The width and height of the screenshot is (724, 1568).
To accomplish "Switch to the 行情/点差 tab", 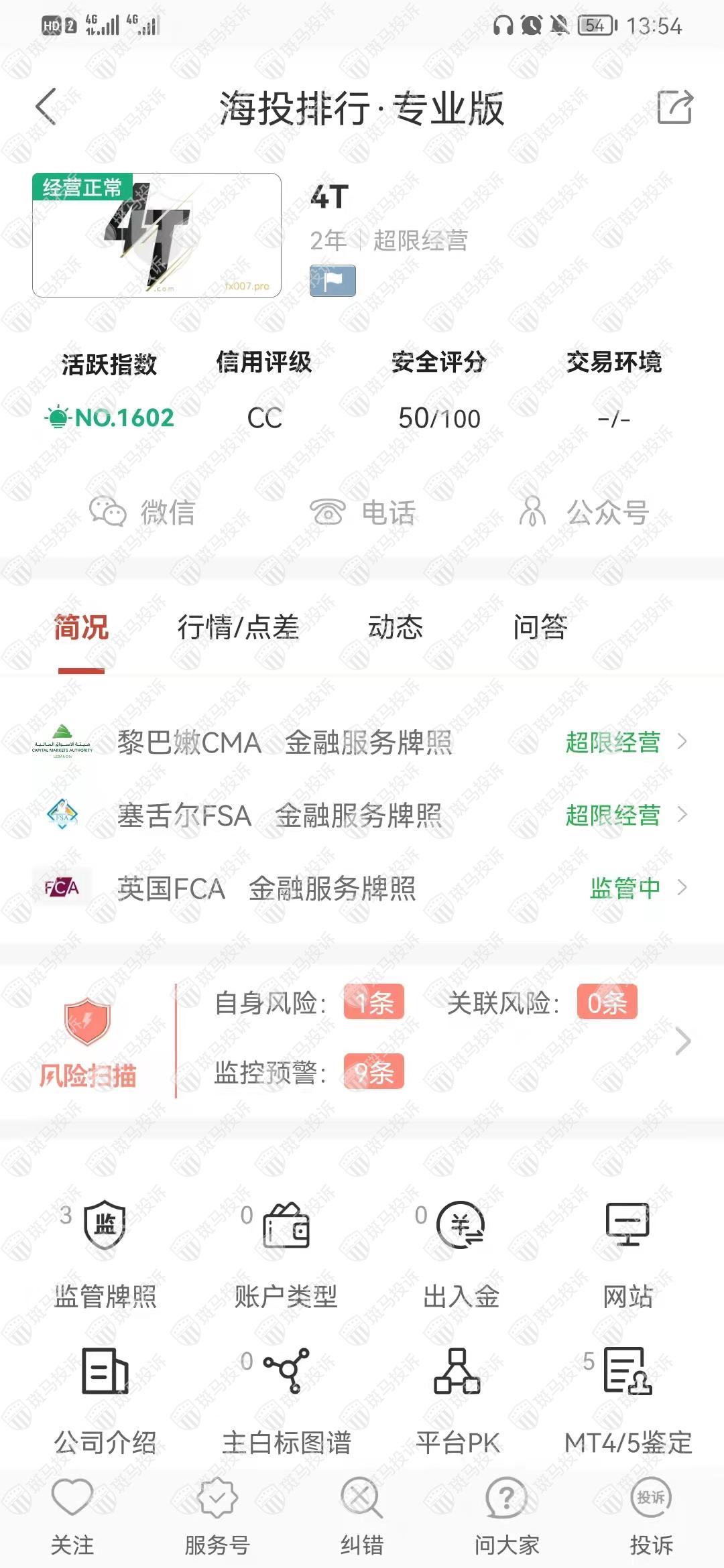I will 238,628.
